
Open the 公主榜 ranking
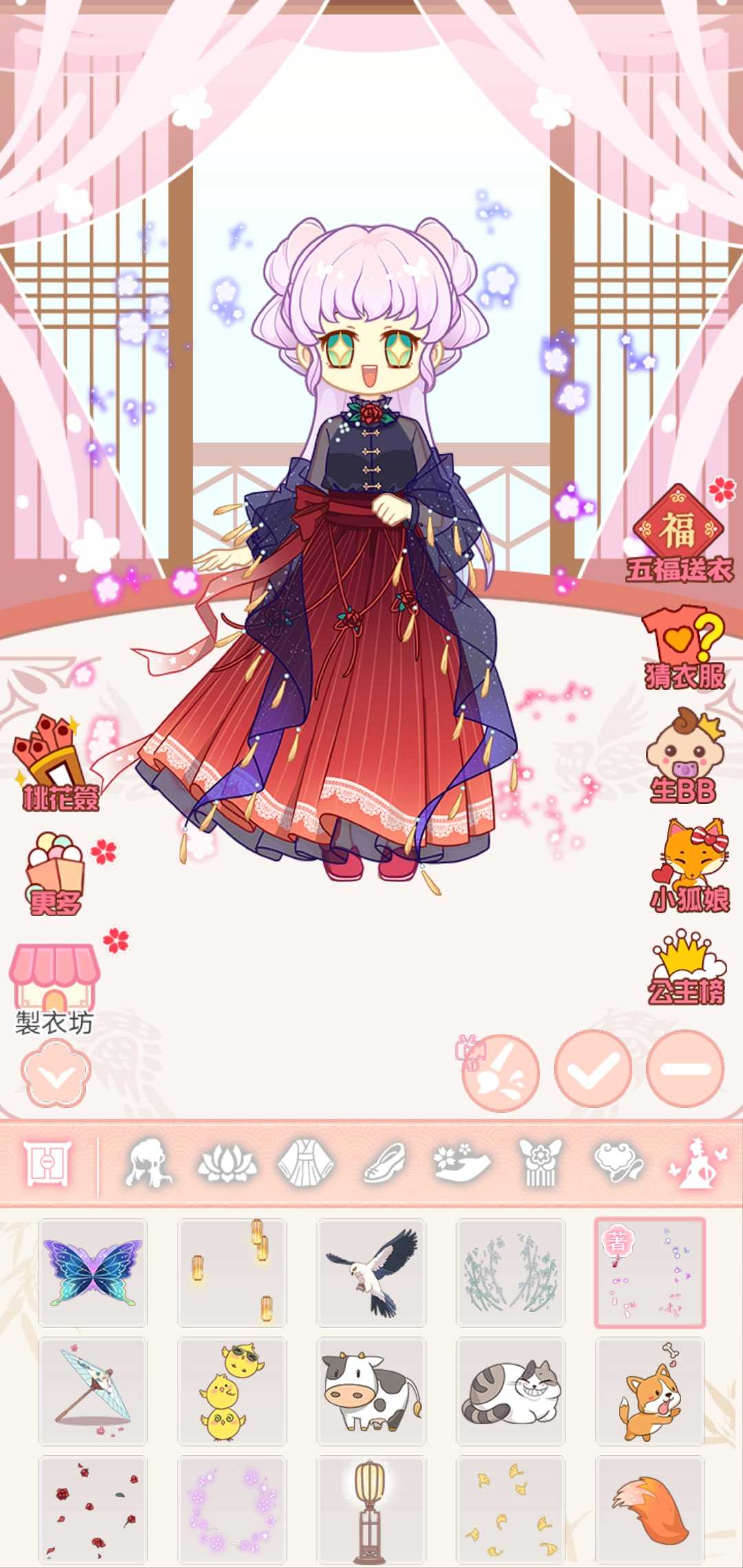(687, 968)
